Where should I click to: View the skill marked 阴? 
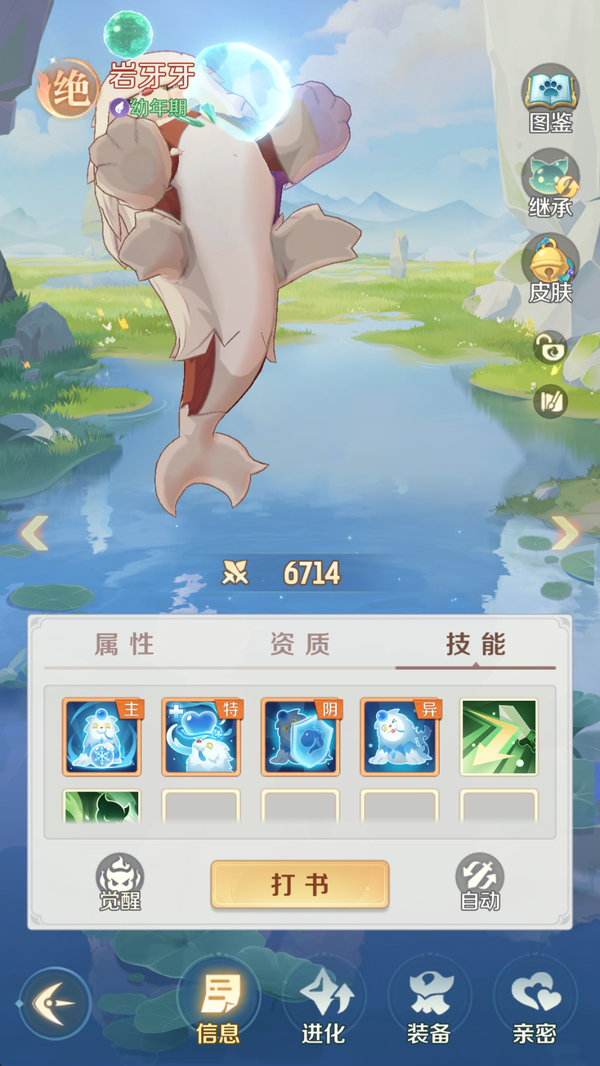pos(301,737)
